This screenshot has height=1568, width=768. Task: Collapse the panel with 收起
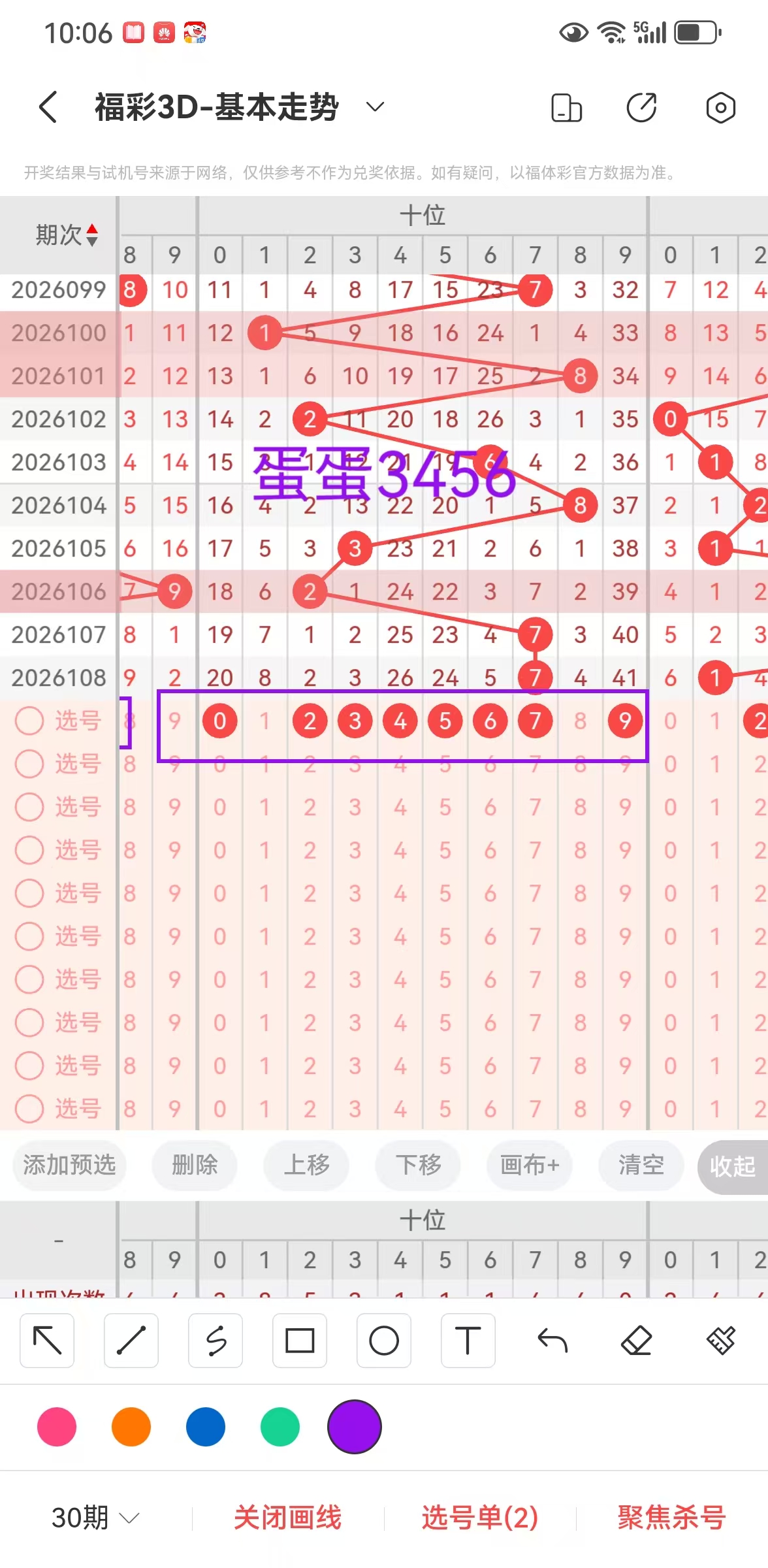pyautogui.click(x=732, y=1166)
